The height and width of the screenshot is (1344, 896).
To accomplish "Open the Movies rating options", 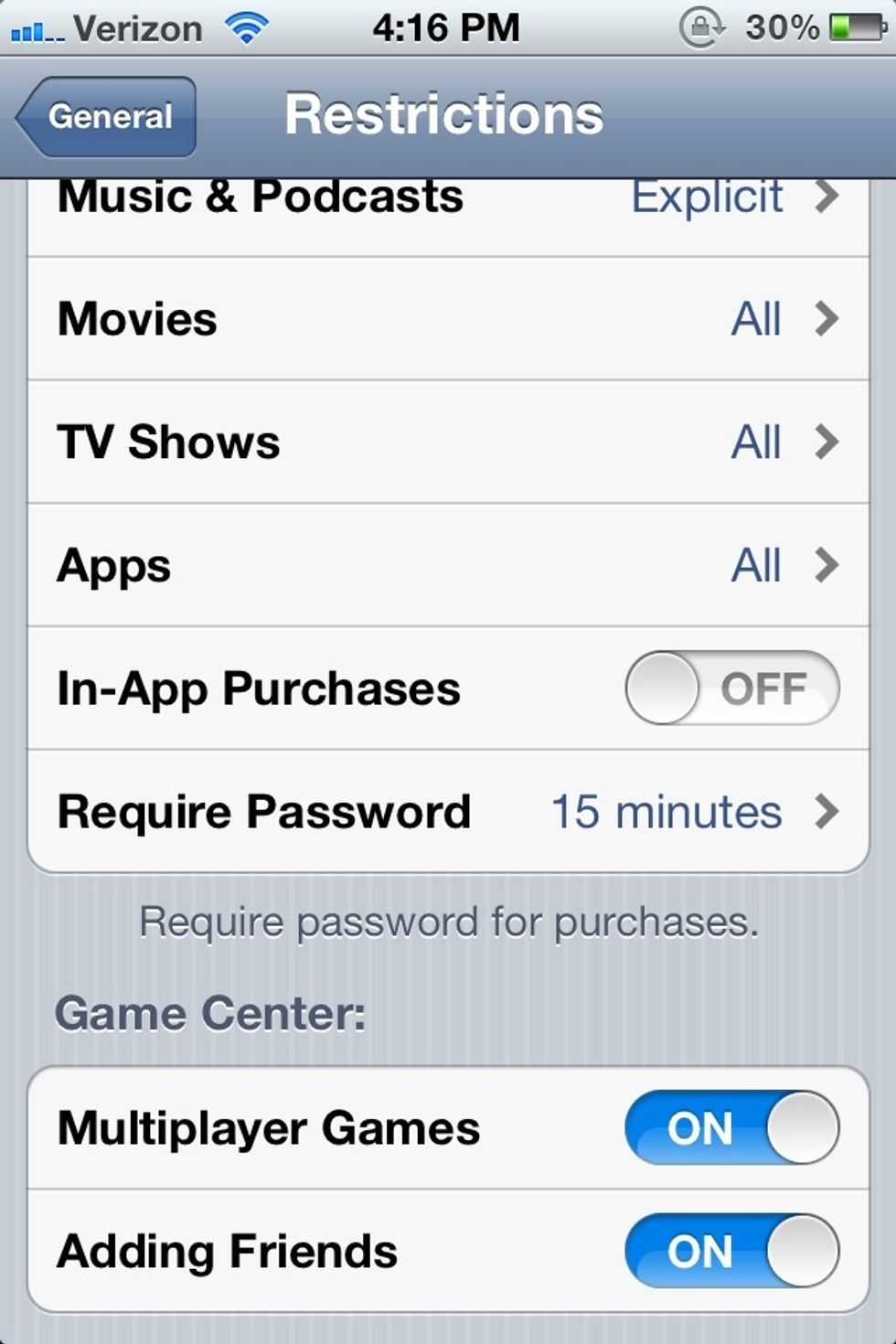I will [x=448, y=319].
